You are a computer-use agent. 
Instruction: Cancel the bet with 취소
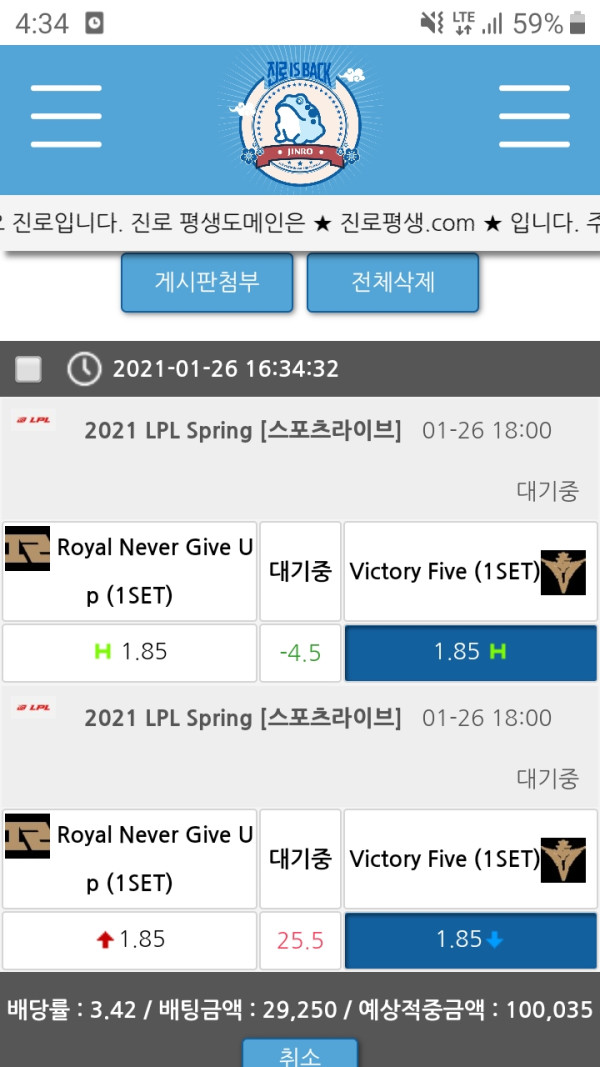click(x=300, y=1054)
